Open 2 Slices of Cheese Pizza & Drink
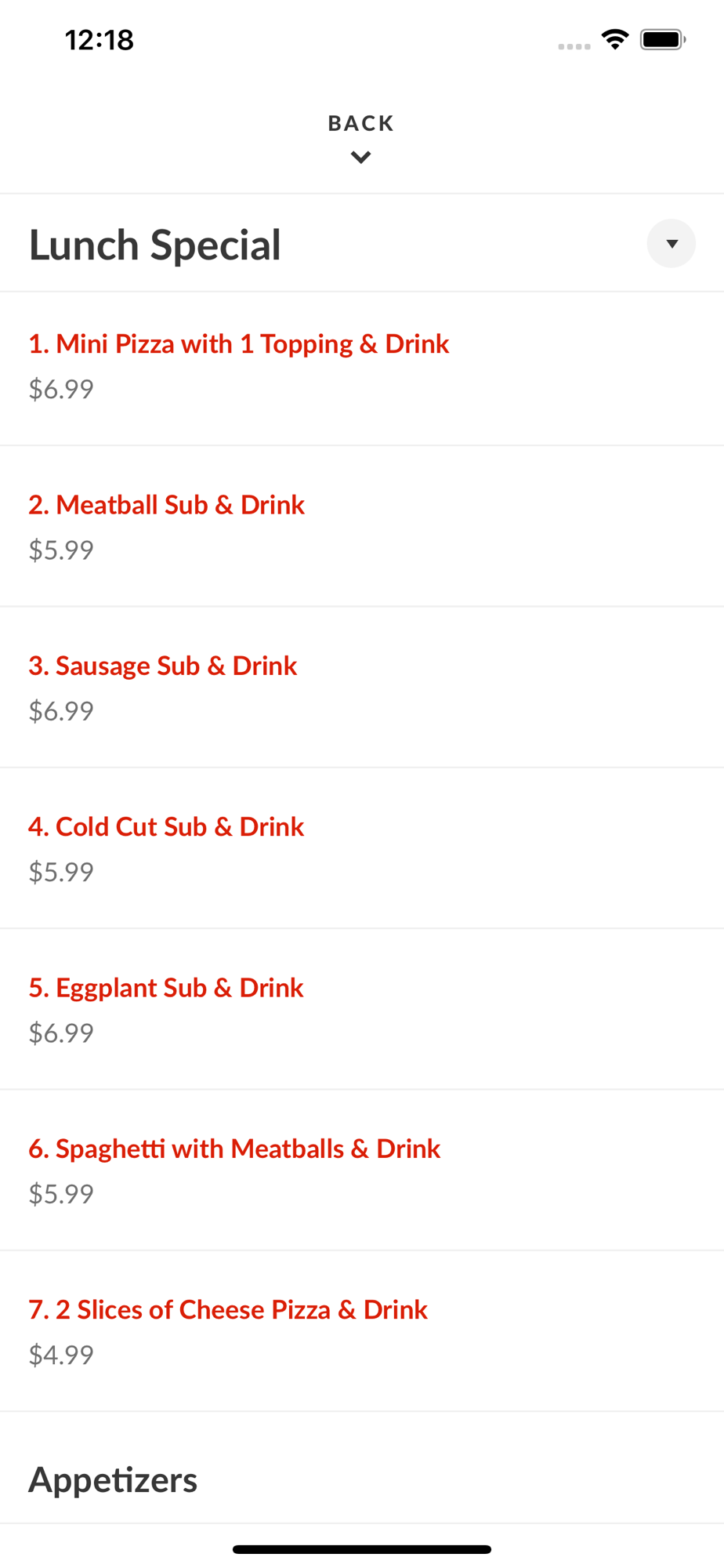This screenshot has width=724, height=1568. tap(228, 1310)
